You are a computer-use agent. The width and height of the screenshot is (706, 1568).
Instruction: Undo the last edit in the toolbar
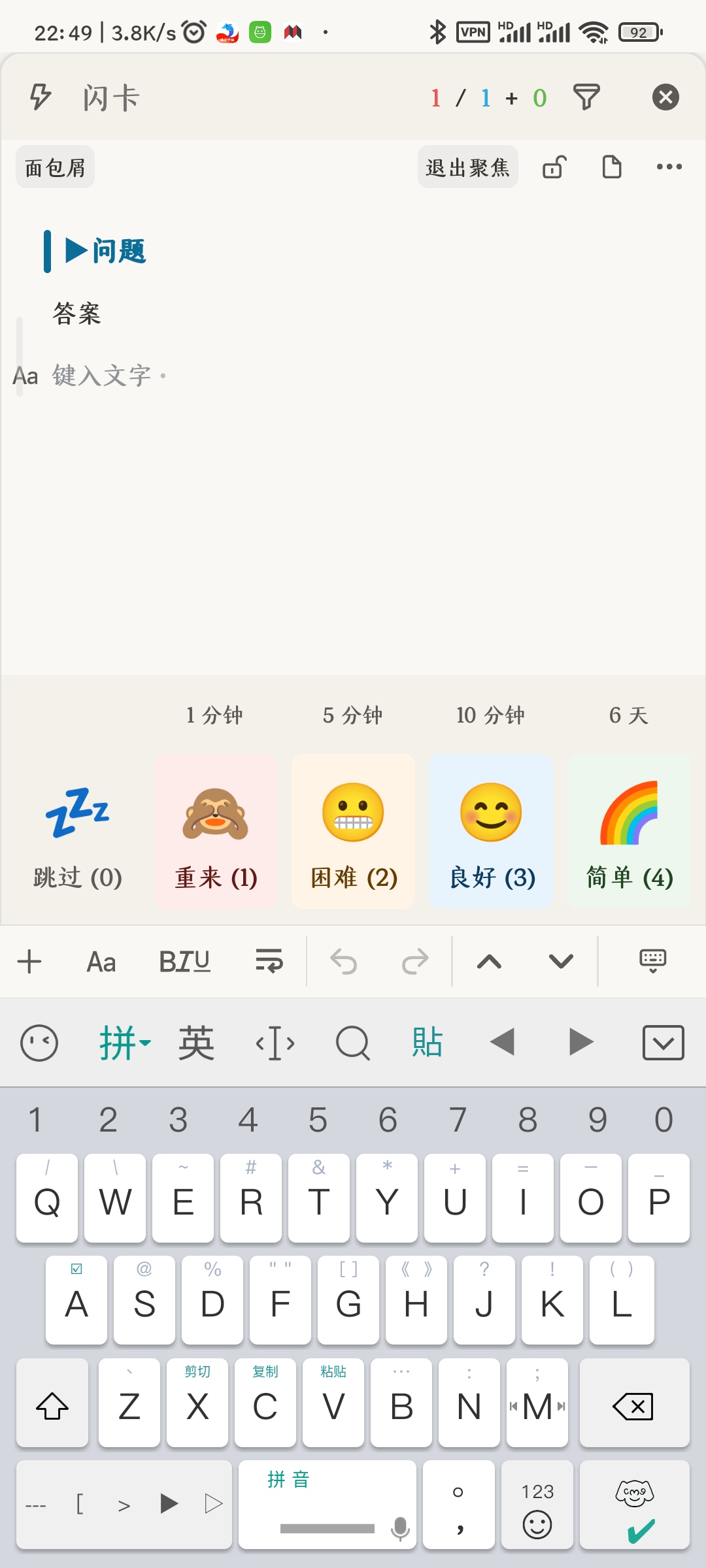pyautogui.click(x=345, y=960)
